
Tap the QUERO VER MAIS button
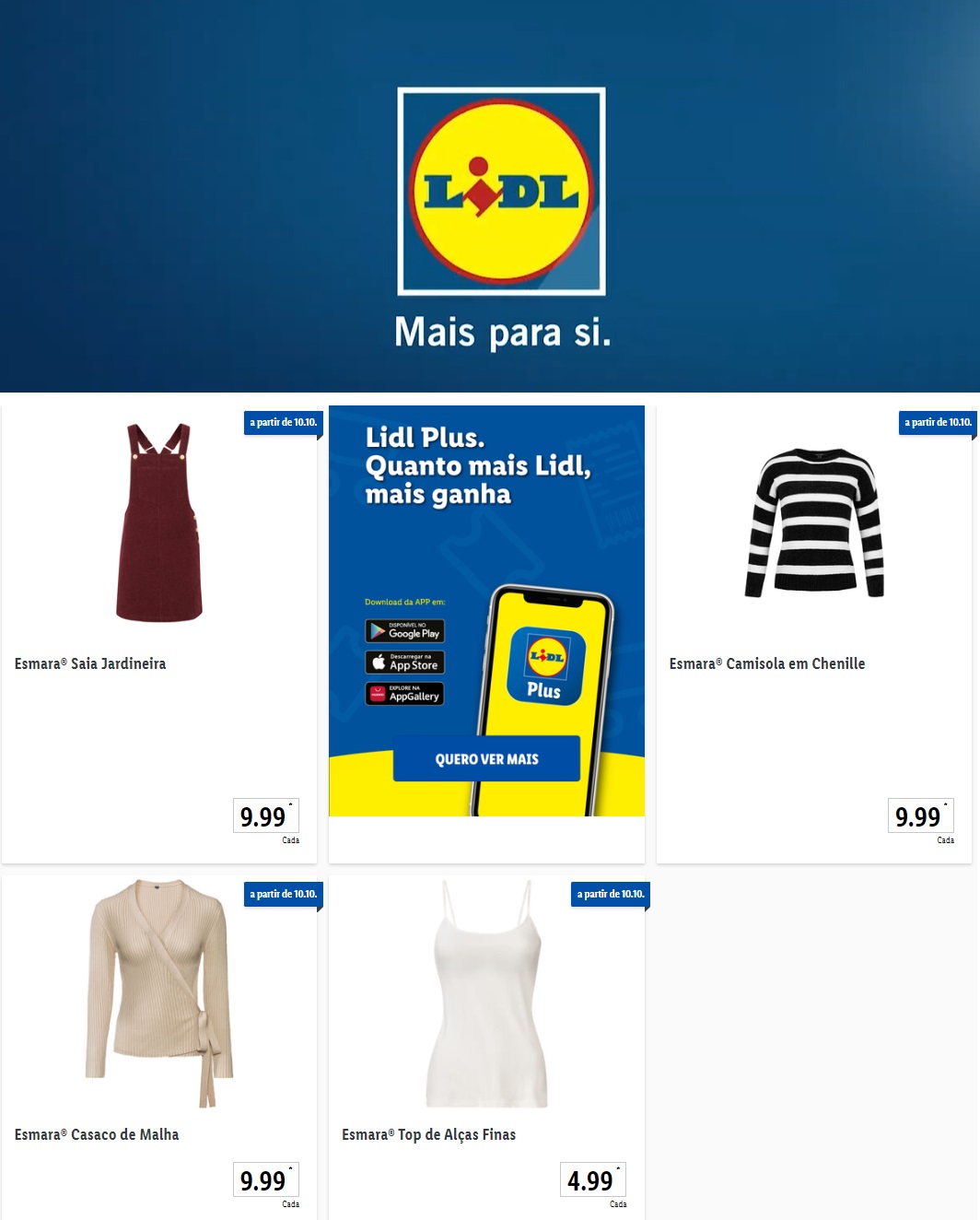(x=486, y=759)
